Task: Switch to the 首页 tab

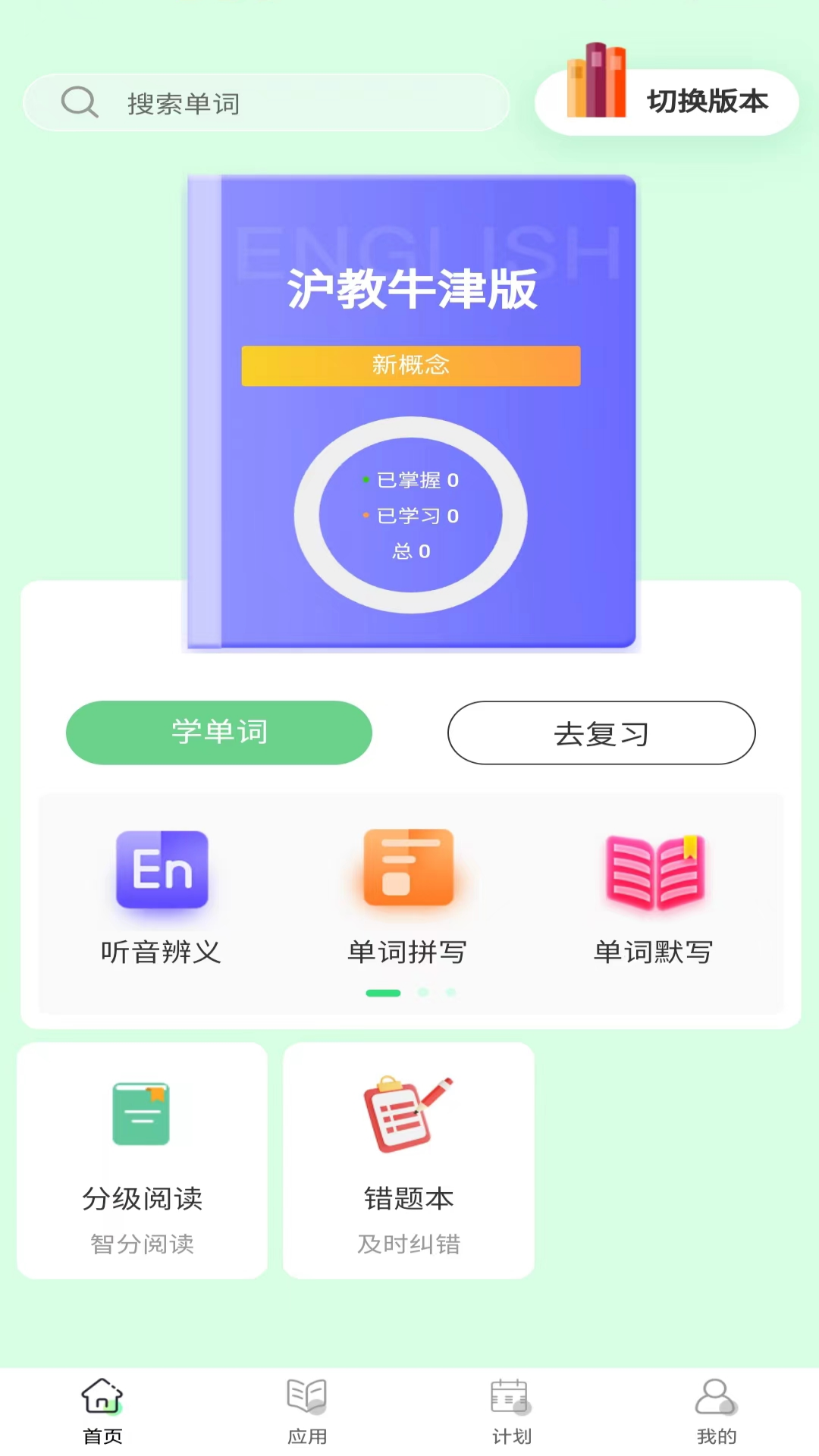Action: pyautogui.click(x=102, y=1414)
